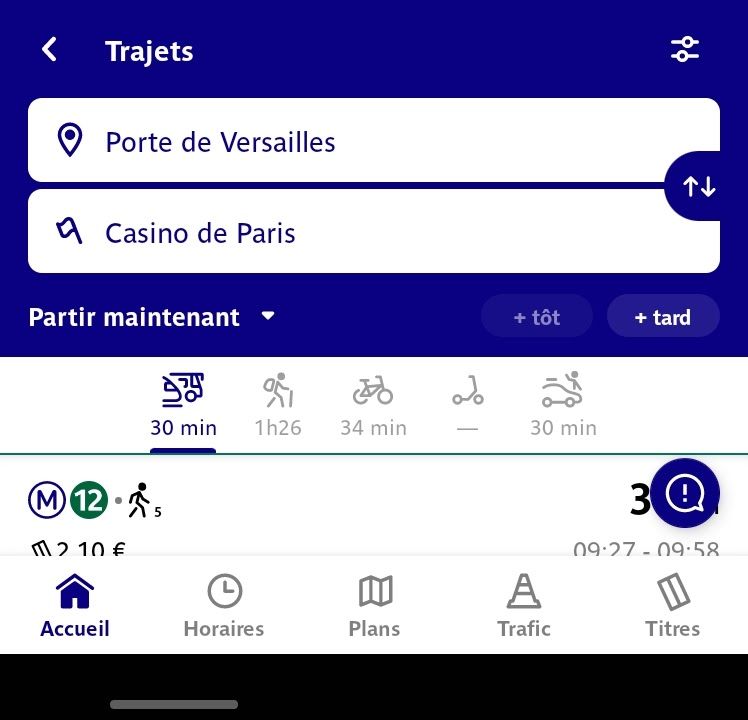
Task: View the Trafic tab
Action: coord(524,606)
